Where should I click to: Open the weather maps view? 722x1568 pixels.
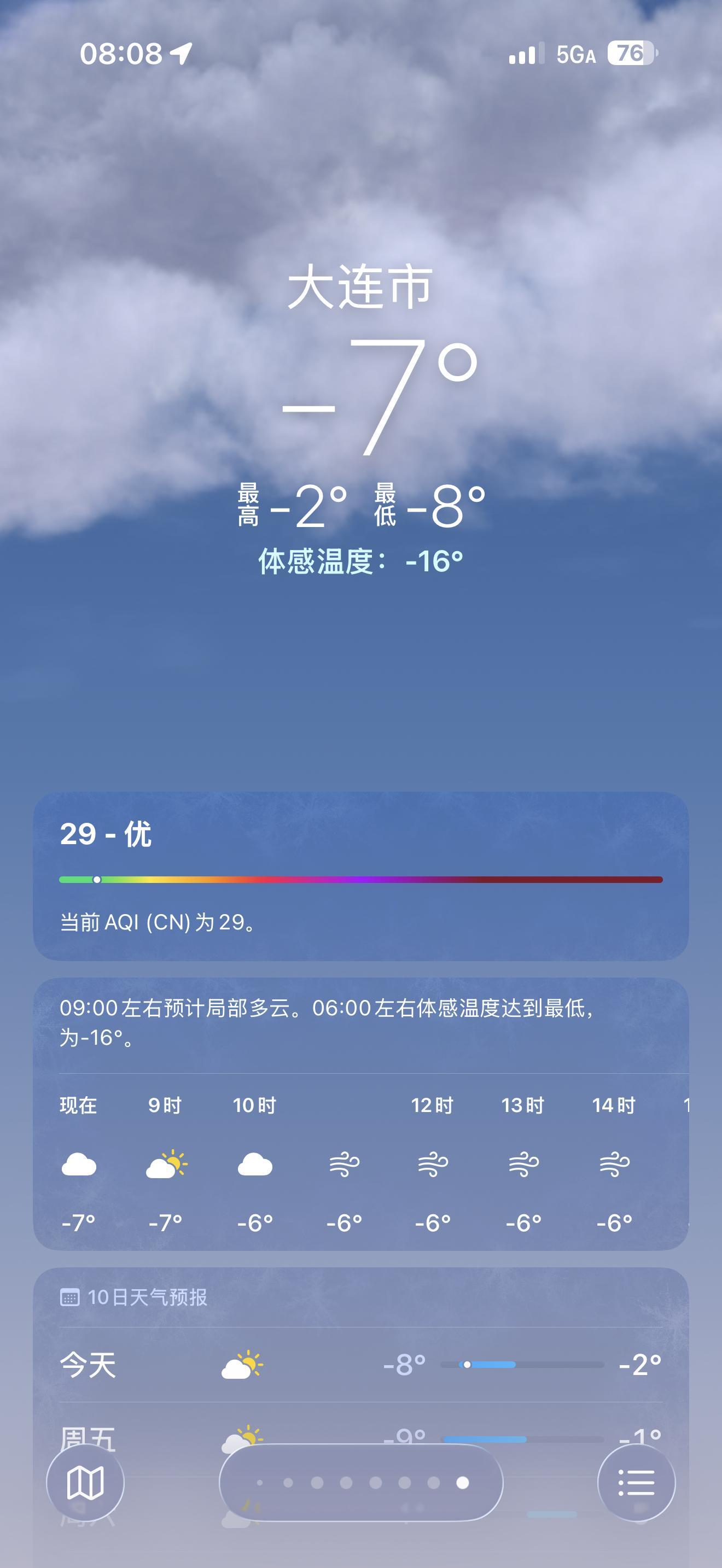click(x=85, y=1483)
